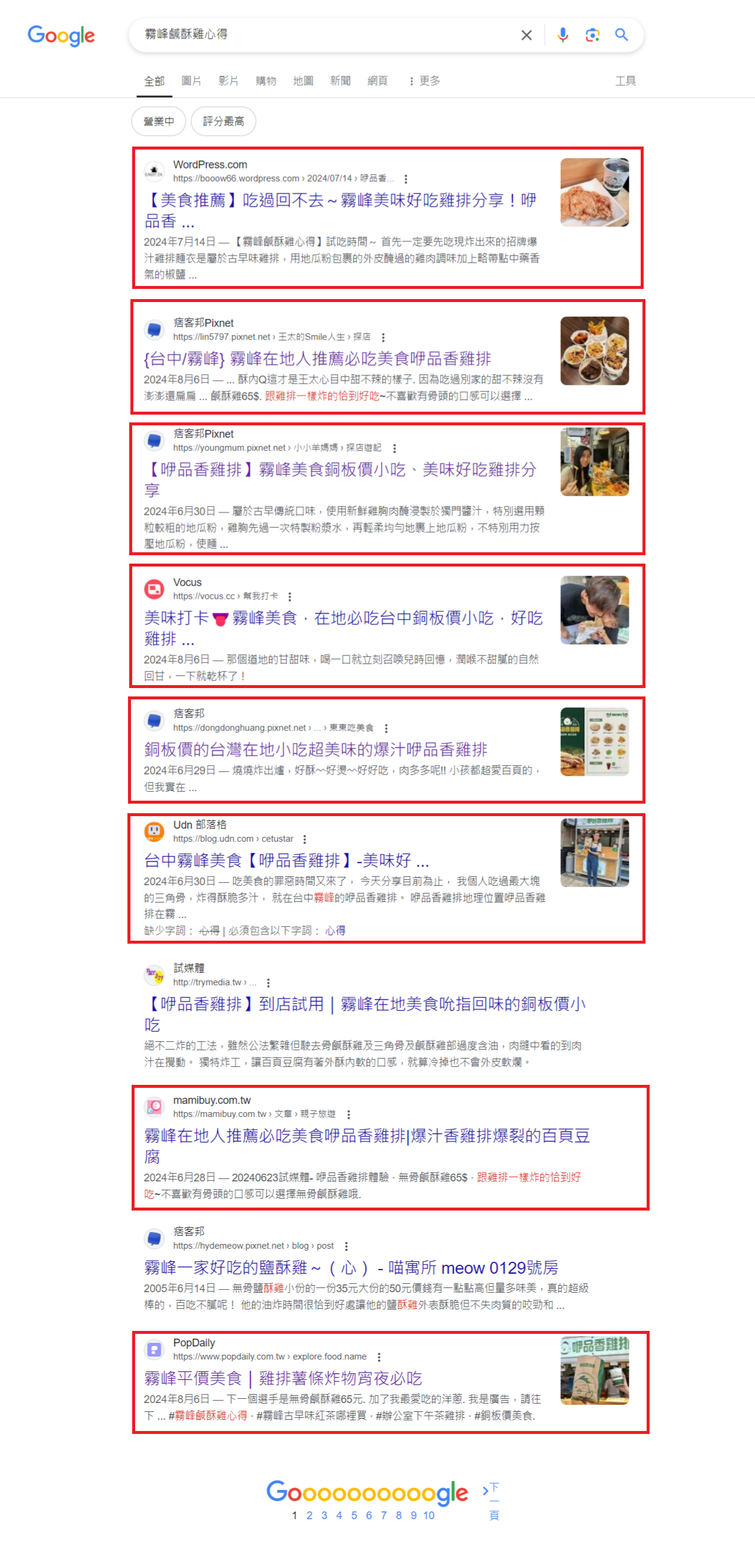The width and height of the screenshot is (755, 1568).
Task: Apply the 評分最高 filter chip
Action: [223, 121]
